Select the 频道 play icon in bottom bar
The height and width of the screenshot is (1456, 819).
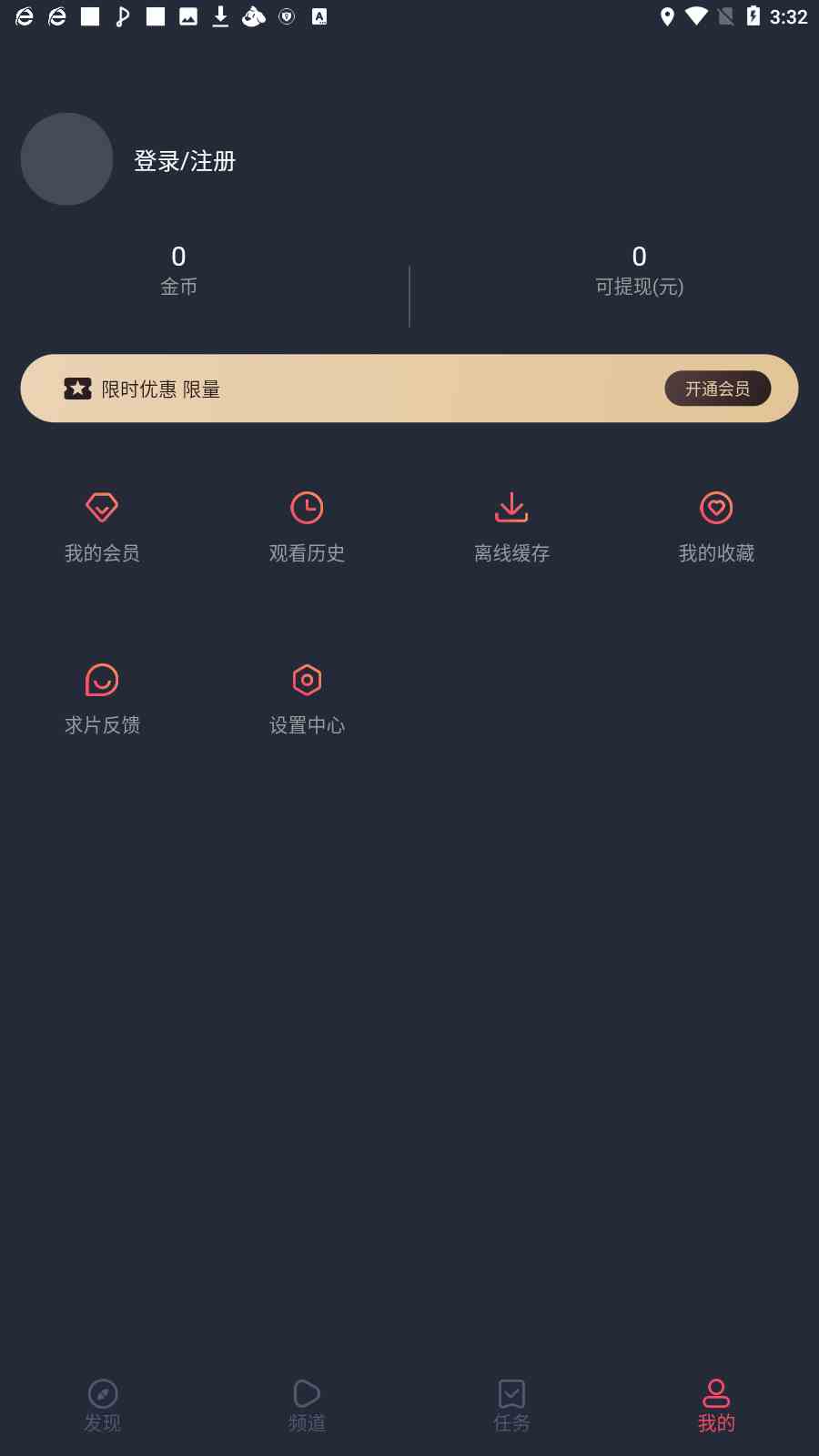307,1392
